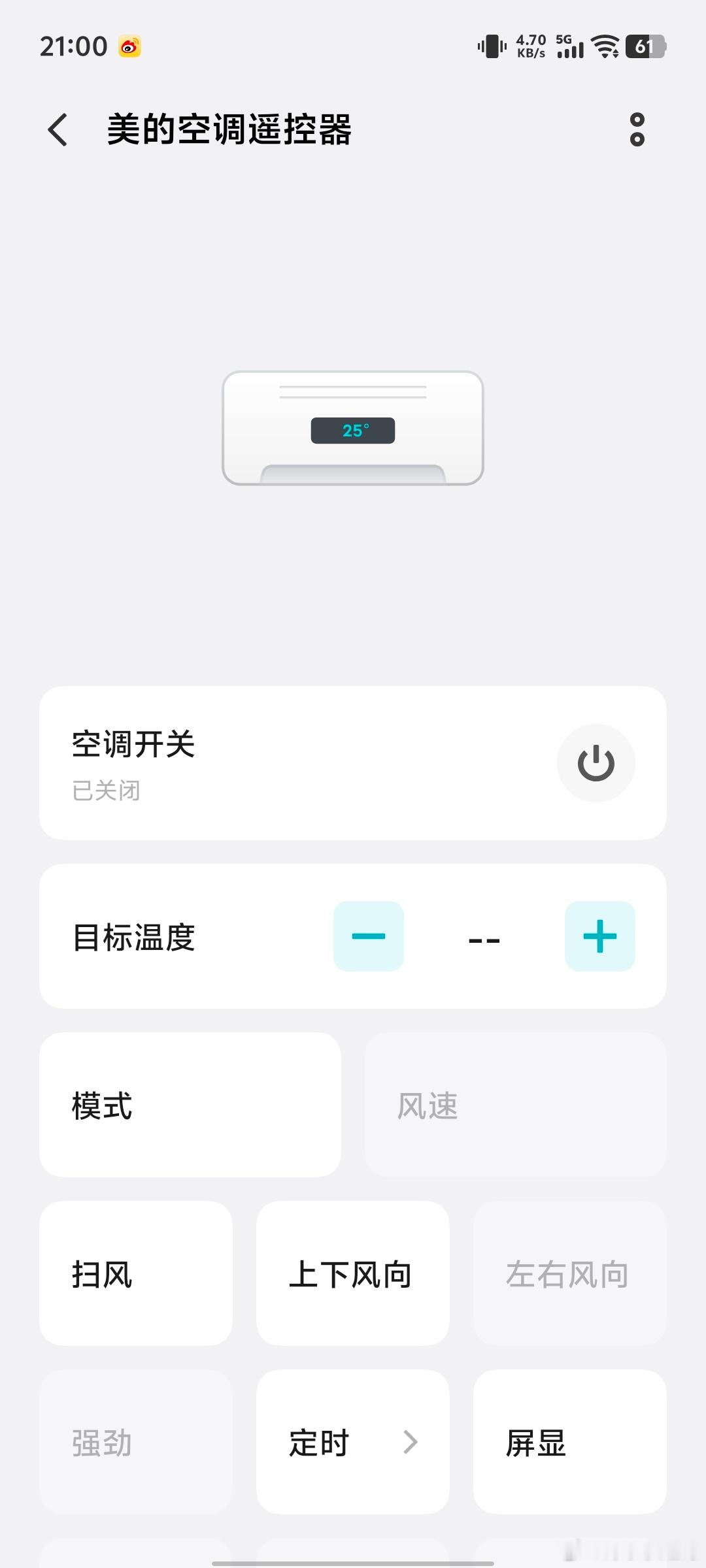Tap the power icon to turn on AC

coord(596,763)
